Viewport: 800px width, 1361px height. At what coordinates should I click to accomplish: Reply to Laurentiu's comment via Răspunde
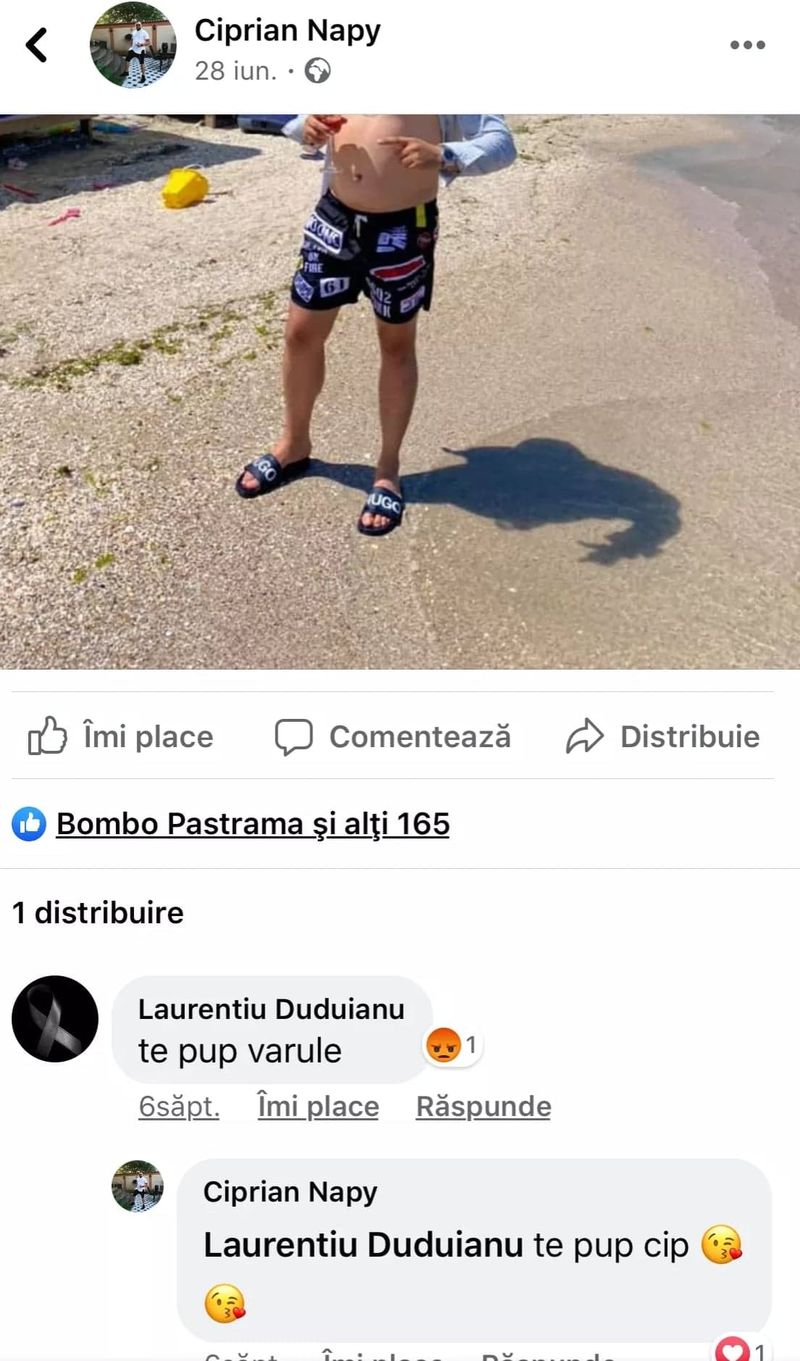coord(483,1107)
